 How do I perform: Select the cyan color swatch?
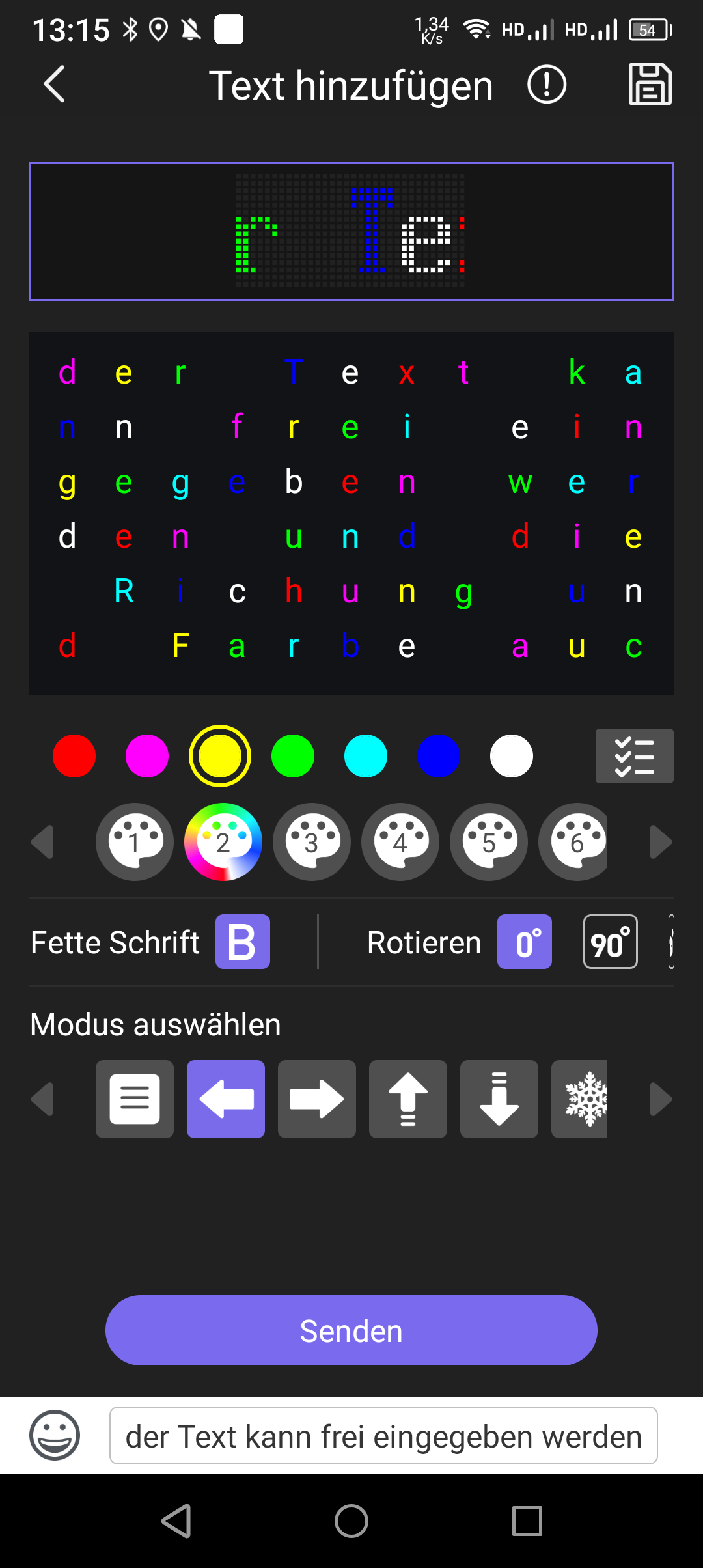pyautogui.click(x=366, y=756)
